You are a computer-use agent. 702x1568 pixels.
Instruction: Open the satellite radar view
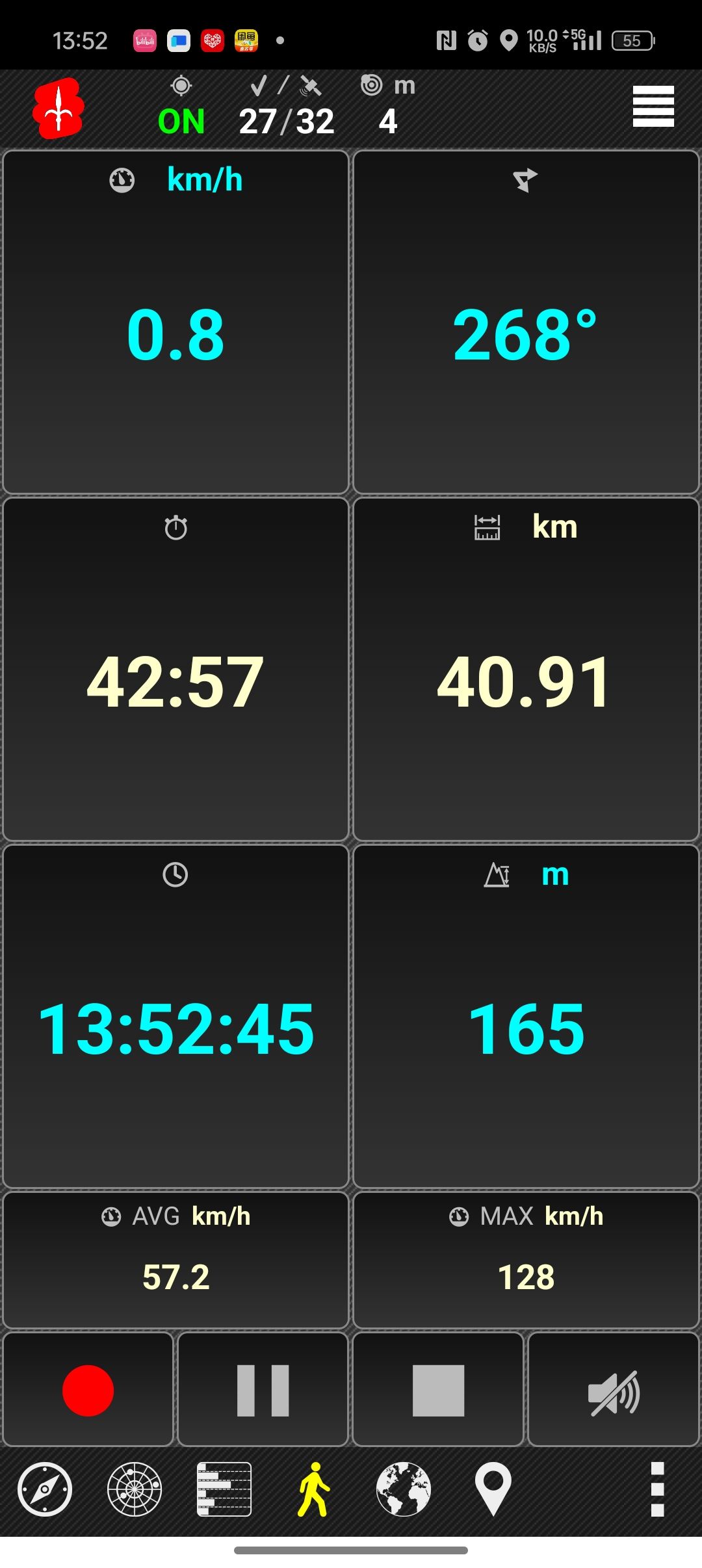click(135, 1489)
